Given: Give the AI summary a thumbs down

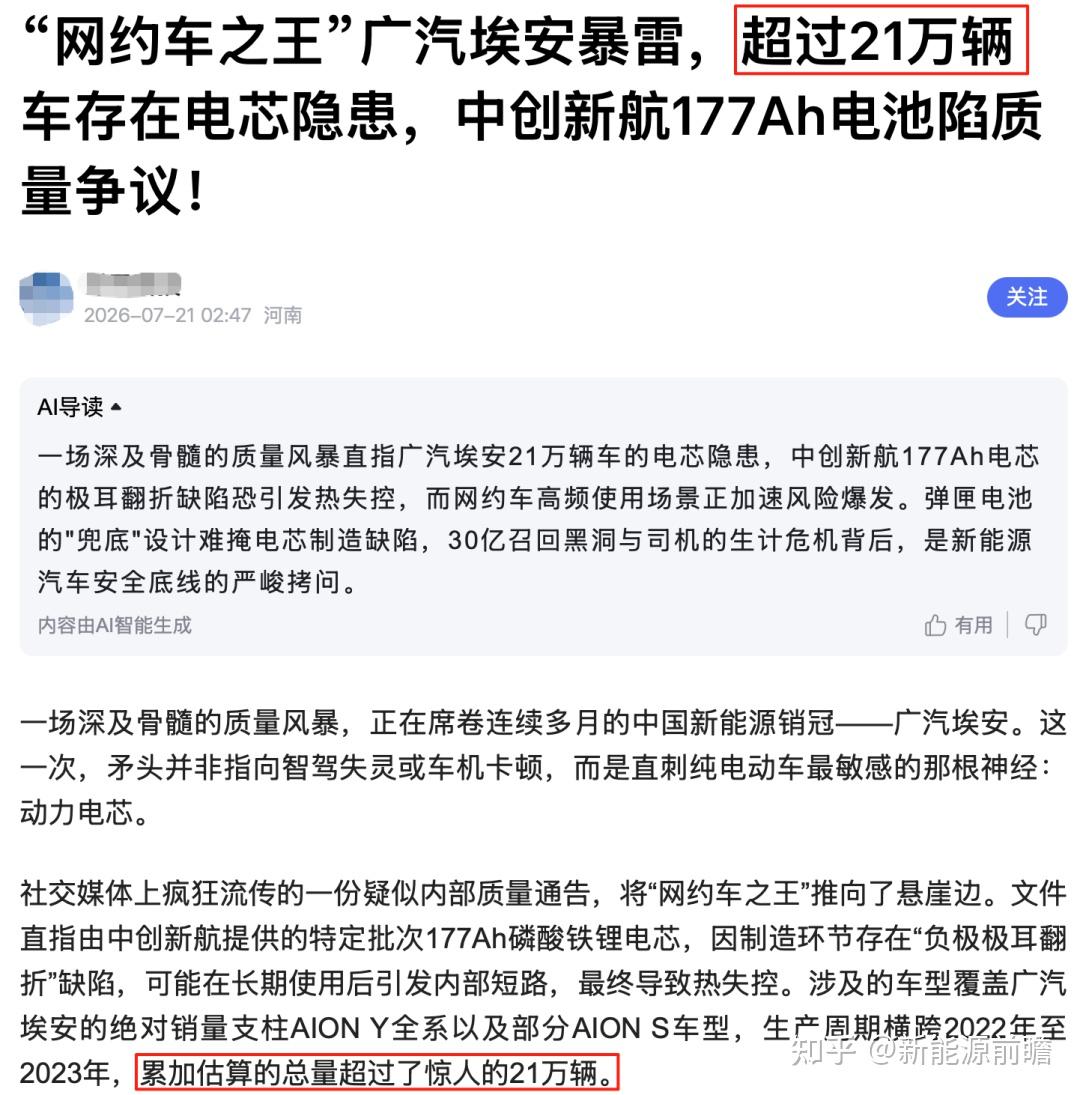Looking at the screenshot, I should [x=1035, y=625].
